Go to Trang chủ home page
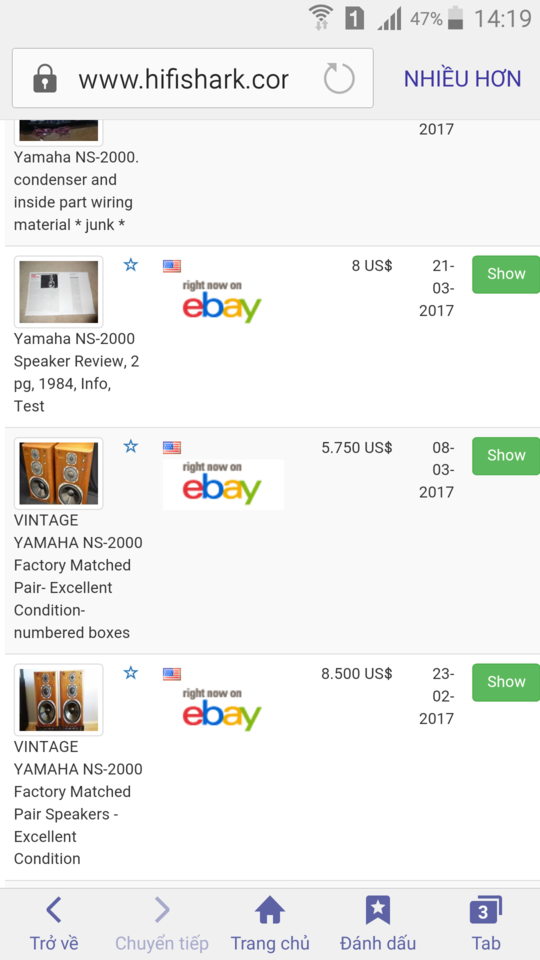Image resolution: width=540 pixels, height=960 pixels. [x=270, y=923]
